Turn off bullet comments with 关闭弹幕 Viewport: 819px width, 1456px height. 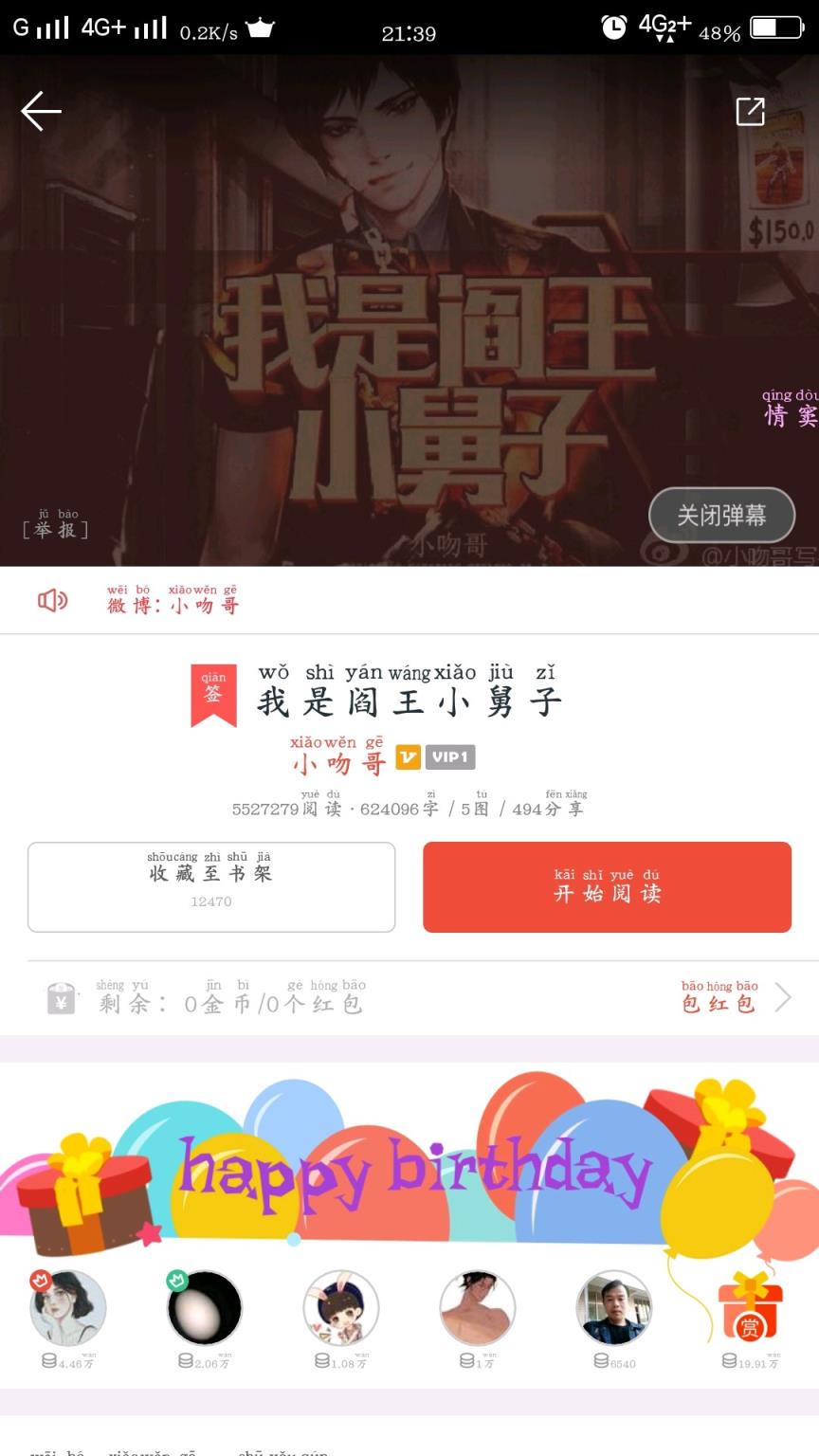[x=721, y=515]
